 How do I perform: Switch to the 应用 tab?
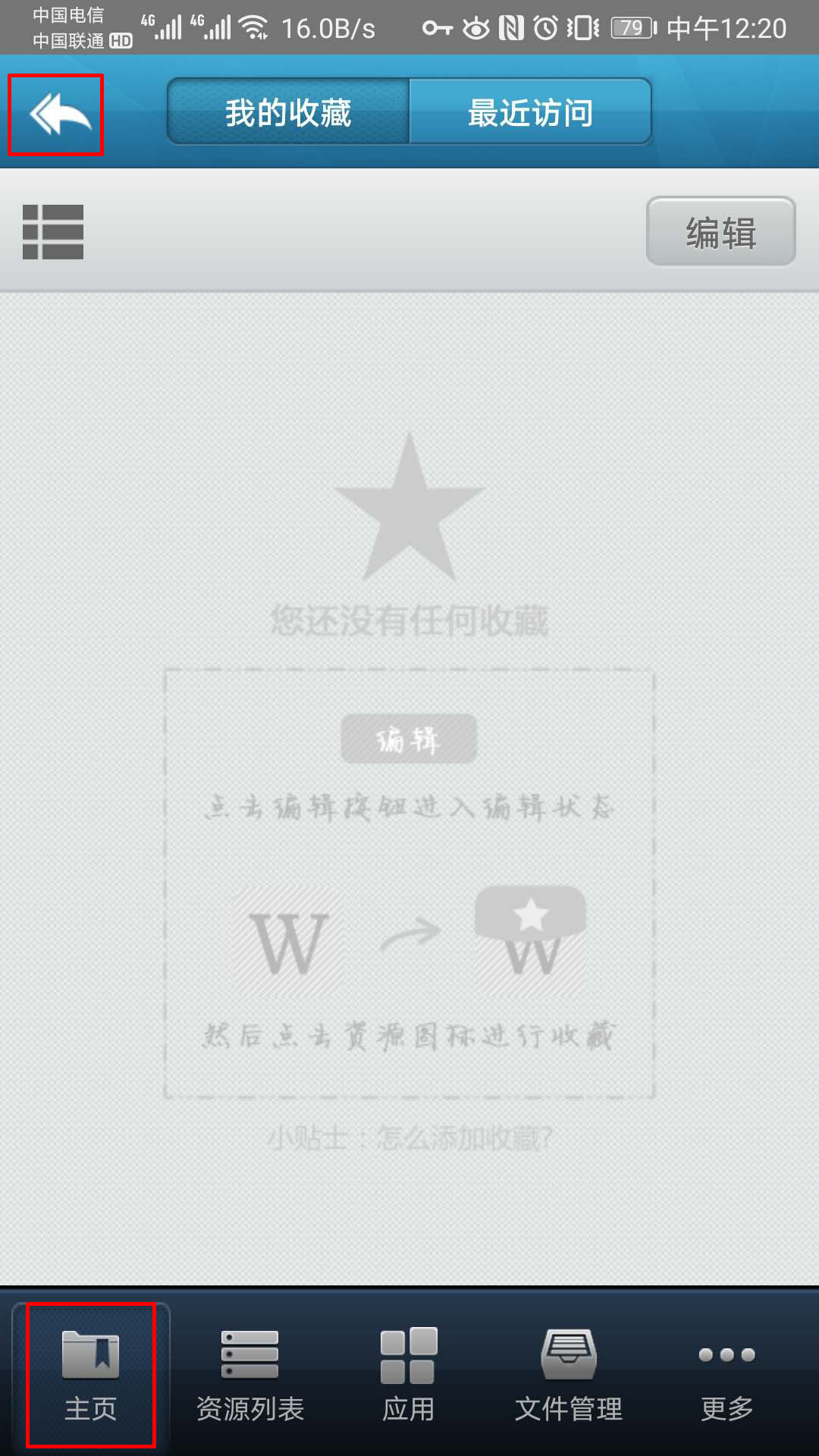tap(409, 1376)
